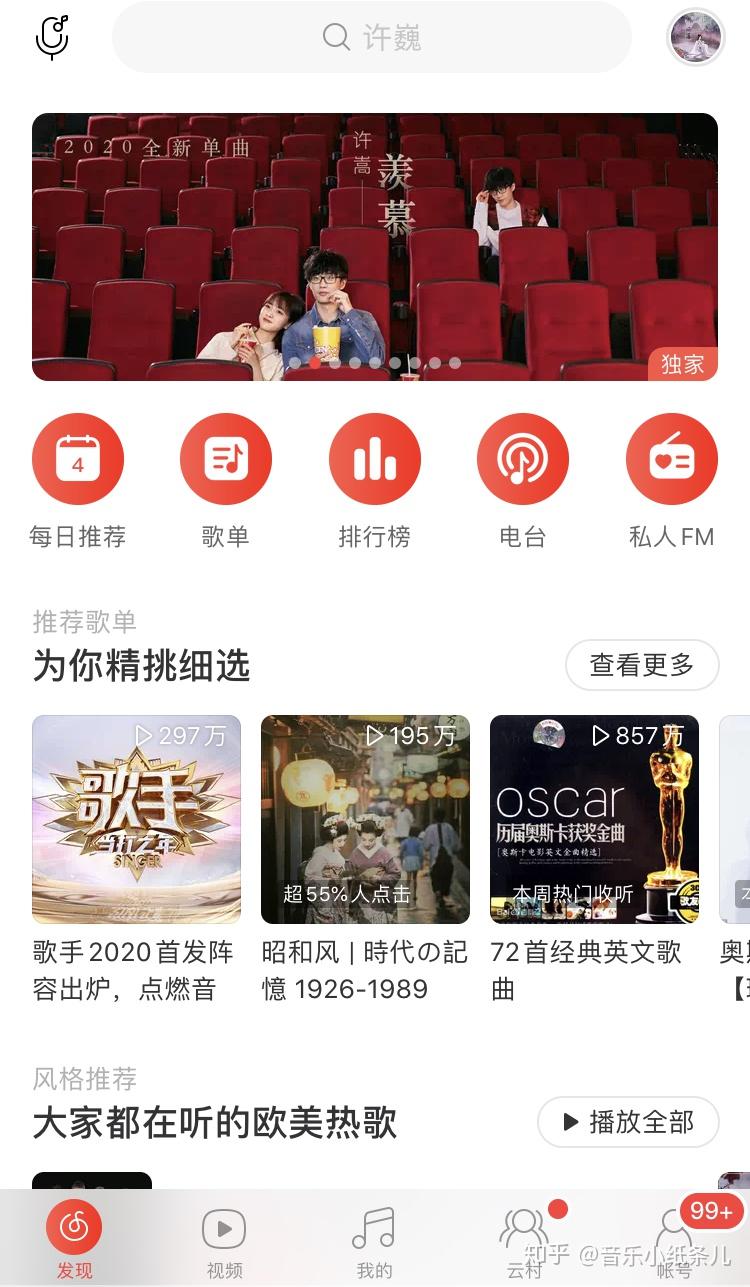The height and width of the screenshot is (1287, 750).
Task: Launch 私人FM personal radio
Action: click(672, 460)
